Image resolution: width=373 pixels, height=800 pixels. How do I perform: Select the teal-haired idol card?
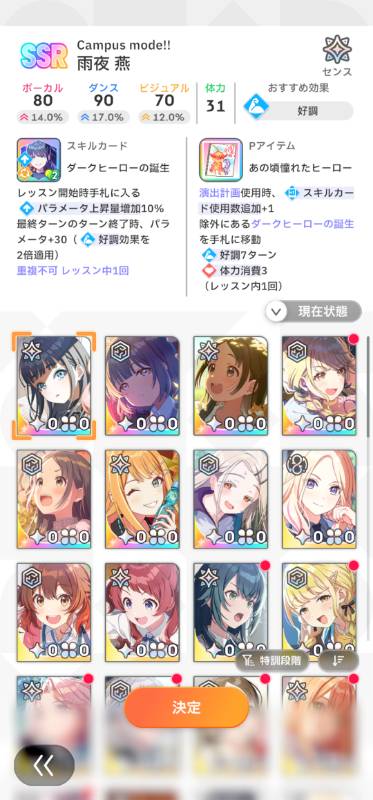tap(231, 612)
